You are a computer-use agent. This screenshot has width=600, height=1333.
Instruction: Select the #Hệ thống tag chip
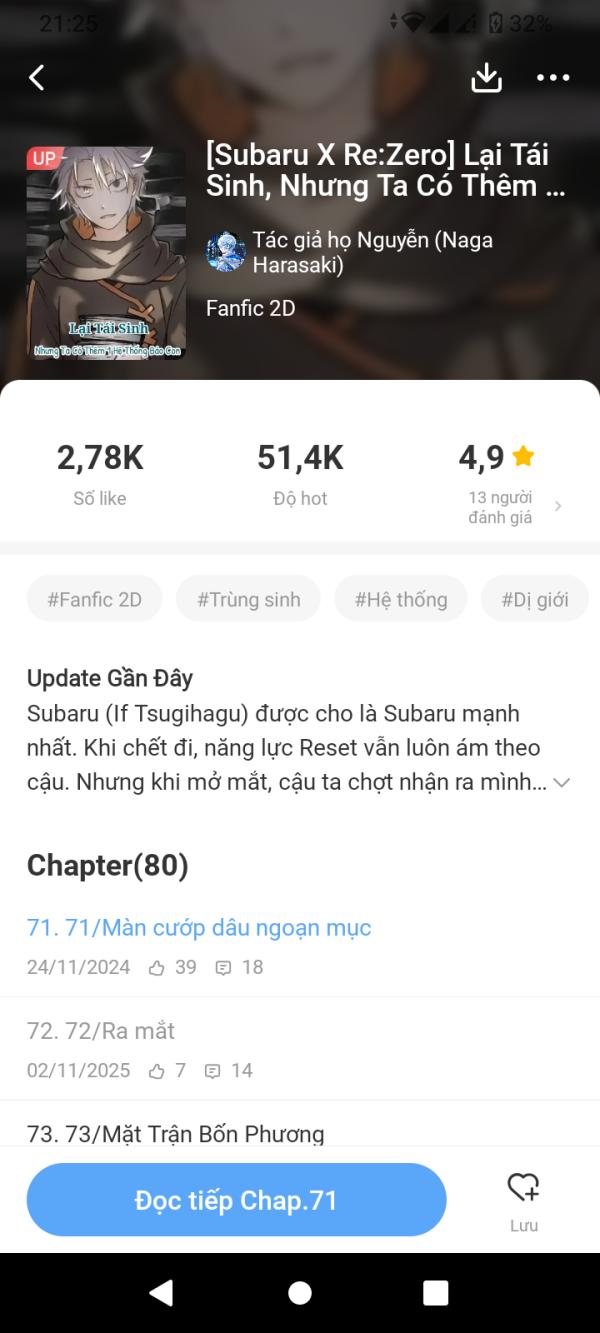coord(401,600)
